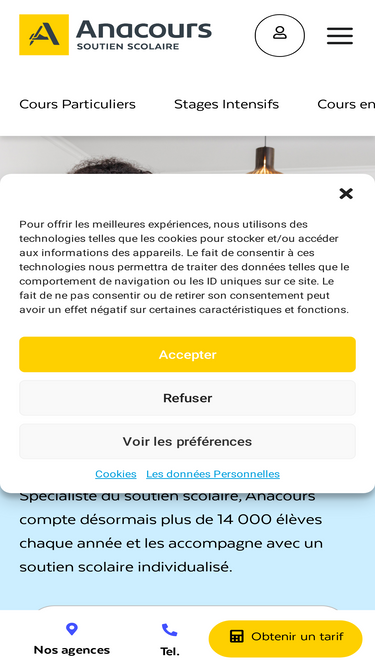The height and width of the screenshot is (667, 375).
Task: Close the cookie consent dialog
Action: 346,194
